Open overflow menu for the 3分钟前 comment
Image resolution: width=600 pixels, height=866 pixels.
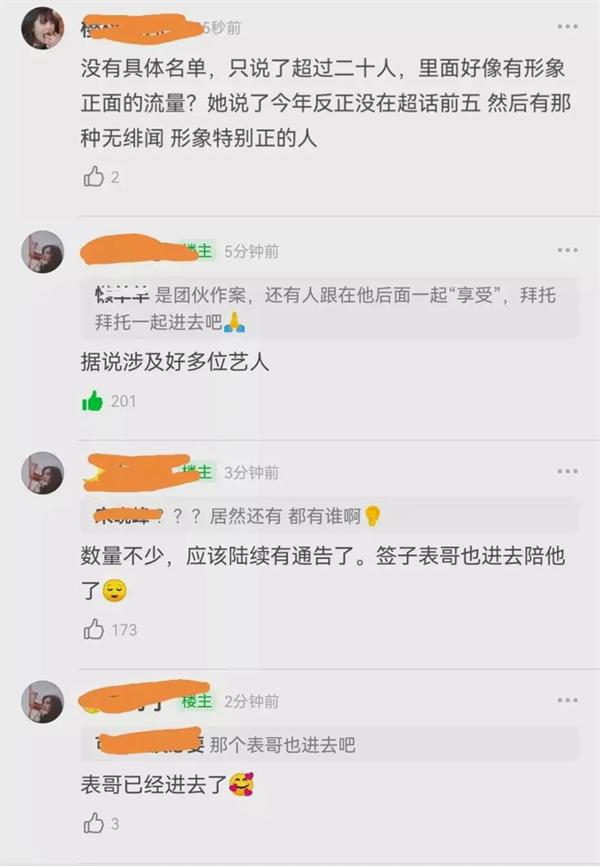tap(567, 471)
